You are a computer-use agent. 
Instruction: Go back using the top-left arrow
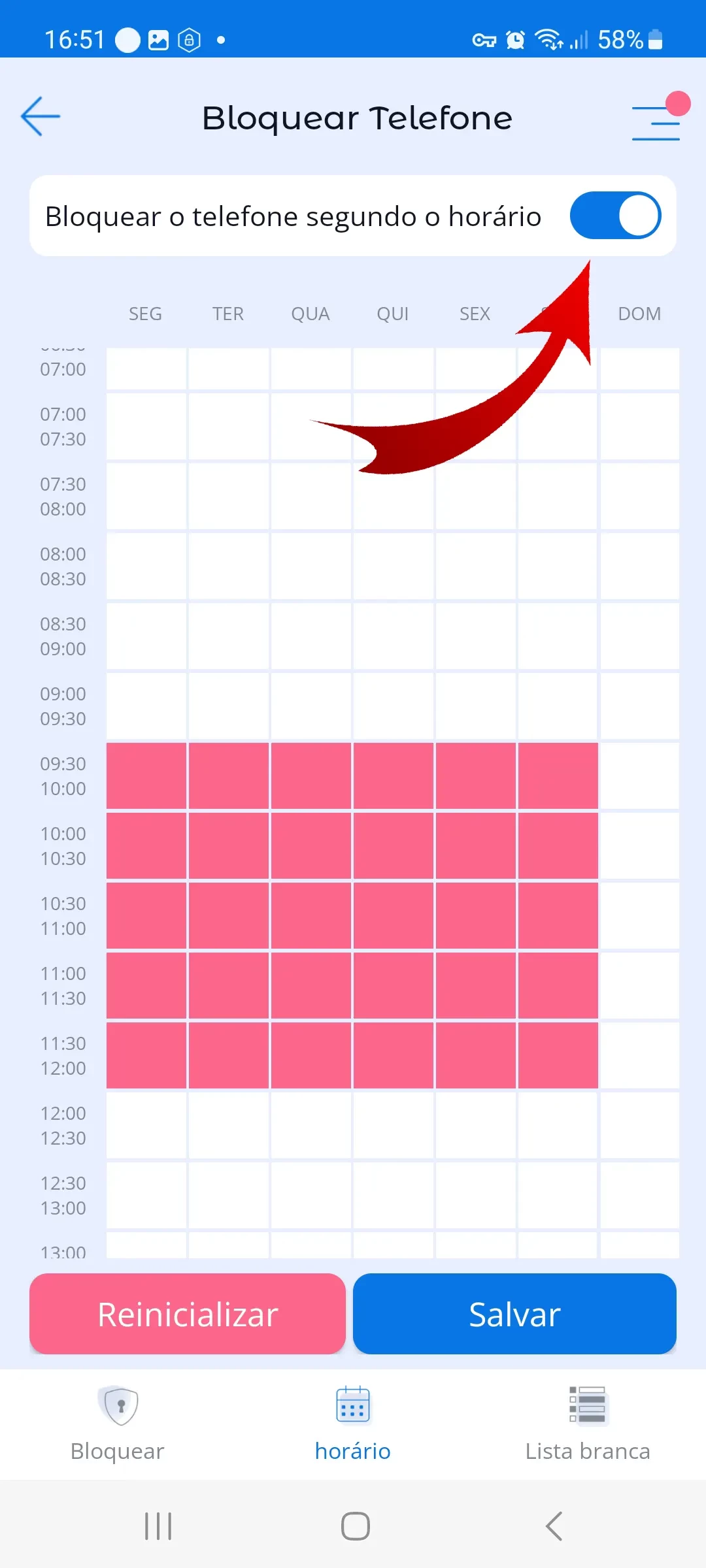pos(41,117)
